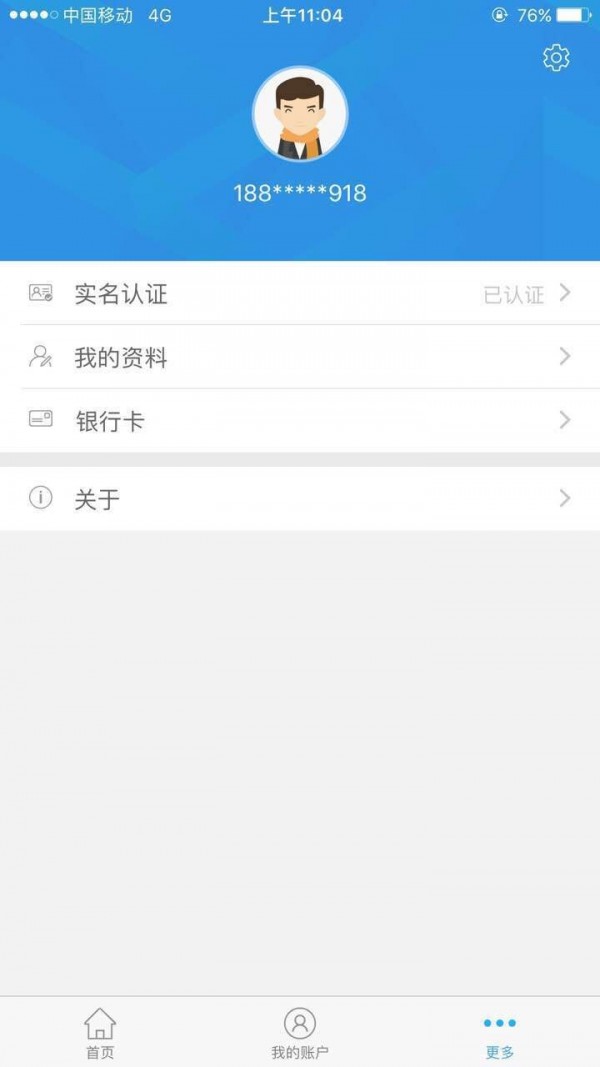
Task: Open the 关于 about page
Action: pyautogui.click(x=300, y=499)
